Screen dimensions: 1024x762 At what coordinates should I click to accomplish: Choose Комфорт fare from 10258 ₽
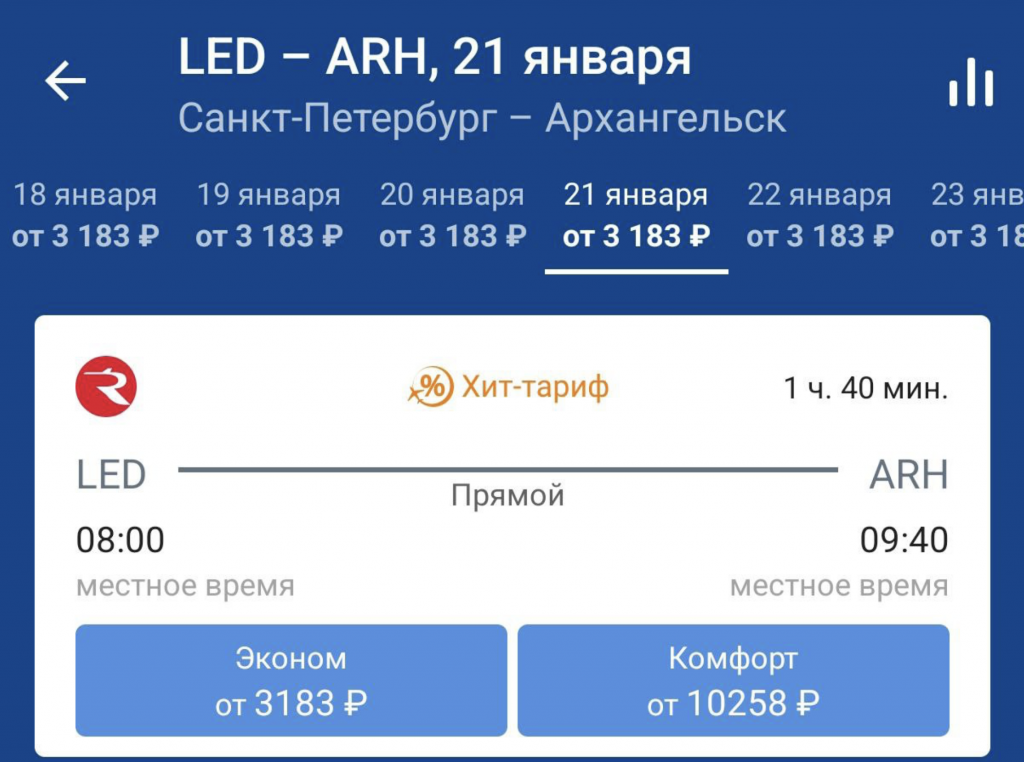[733, 681]
